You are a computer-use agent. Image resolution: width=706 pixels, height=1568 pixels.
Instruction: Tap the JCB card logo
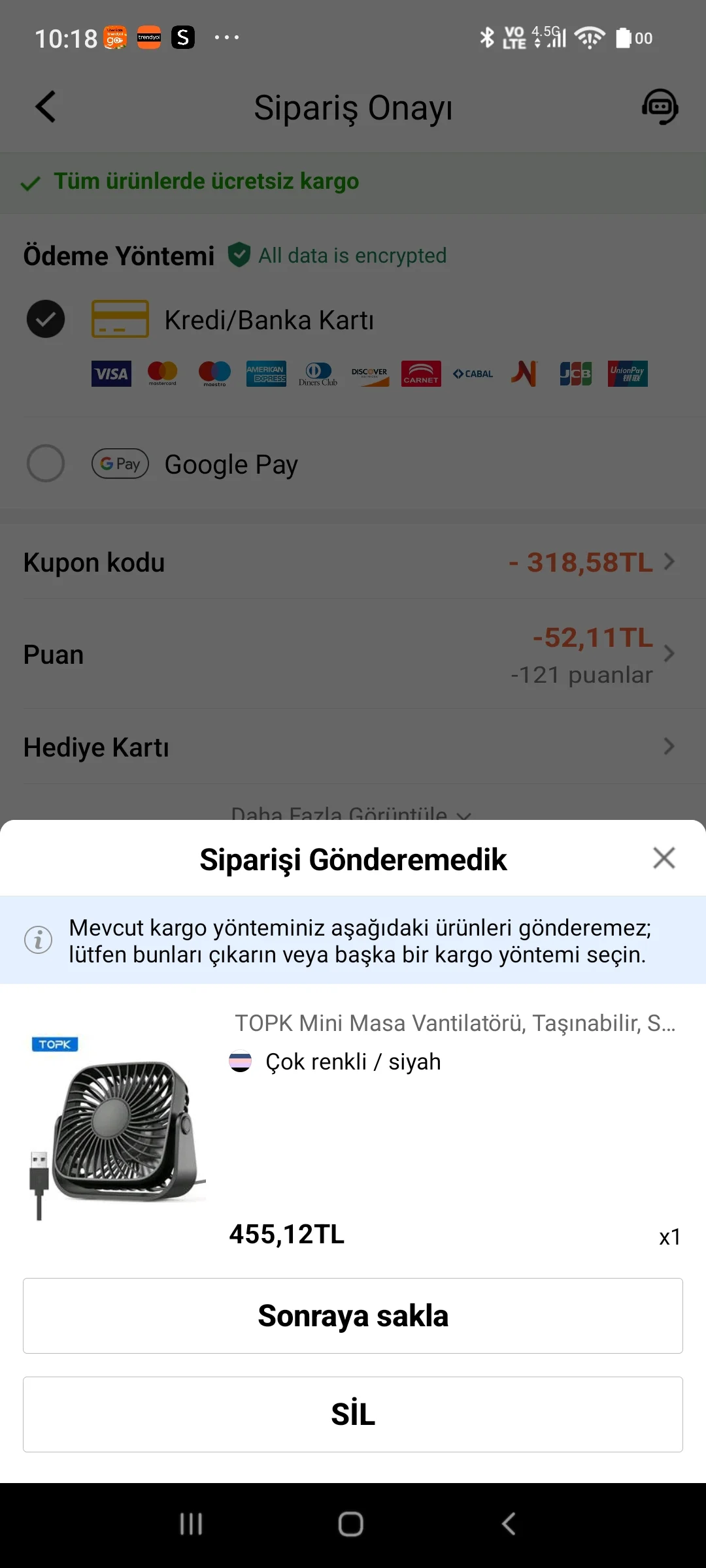click(575, 374)
